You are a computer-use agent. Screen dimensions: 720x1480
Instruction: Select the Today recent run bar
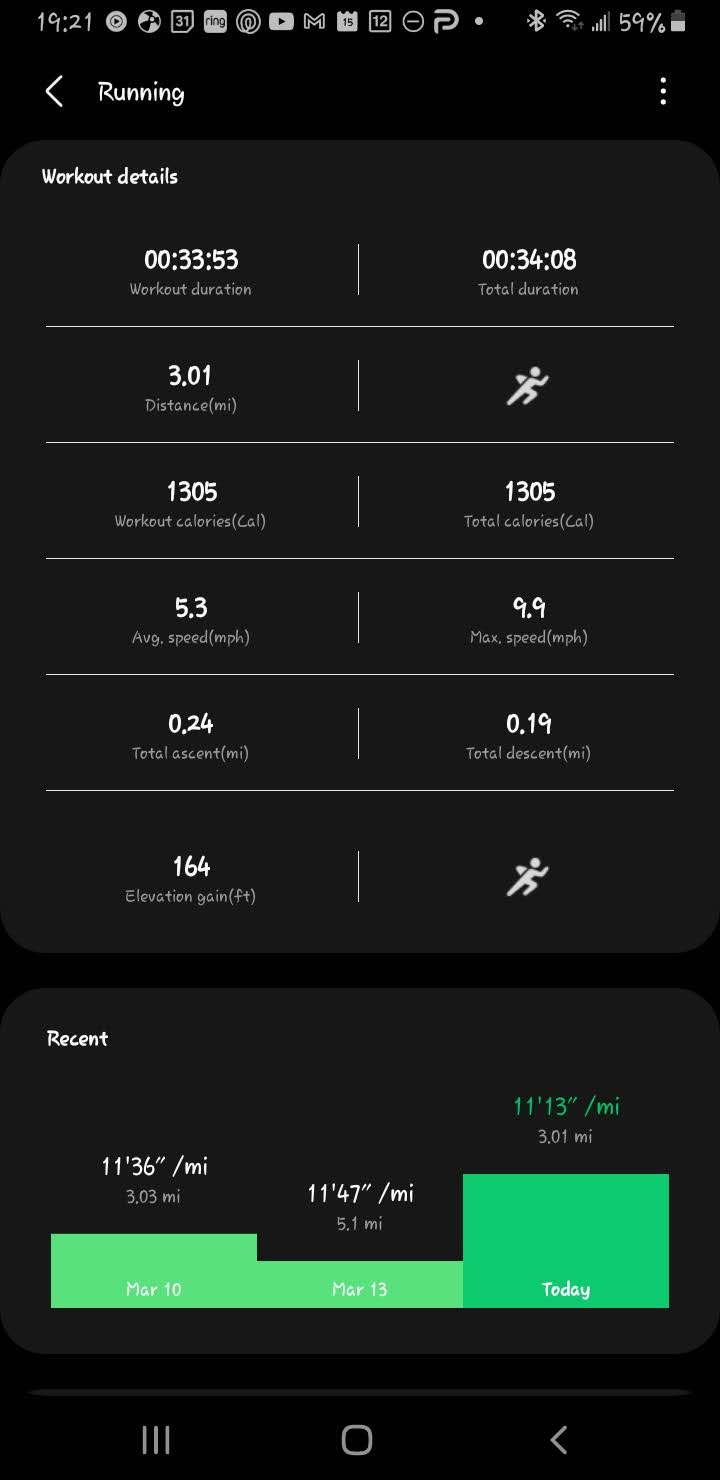(566, 1240)
